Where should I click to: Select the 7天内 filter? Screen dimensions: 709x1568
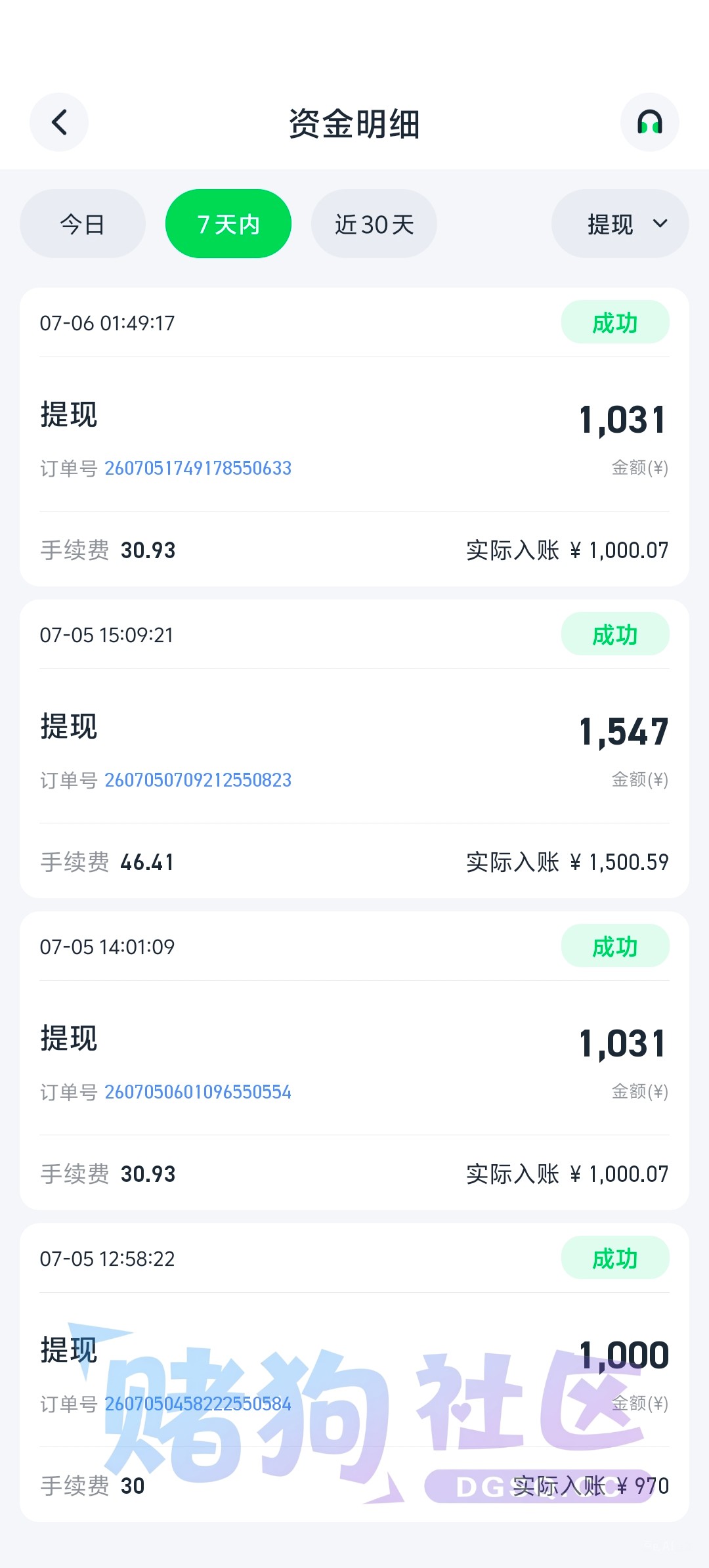tap(228, 224)
